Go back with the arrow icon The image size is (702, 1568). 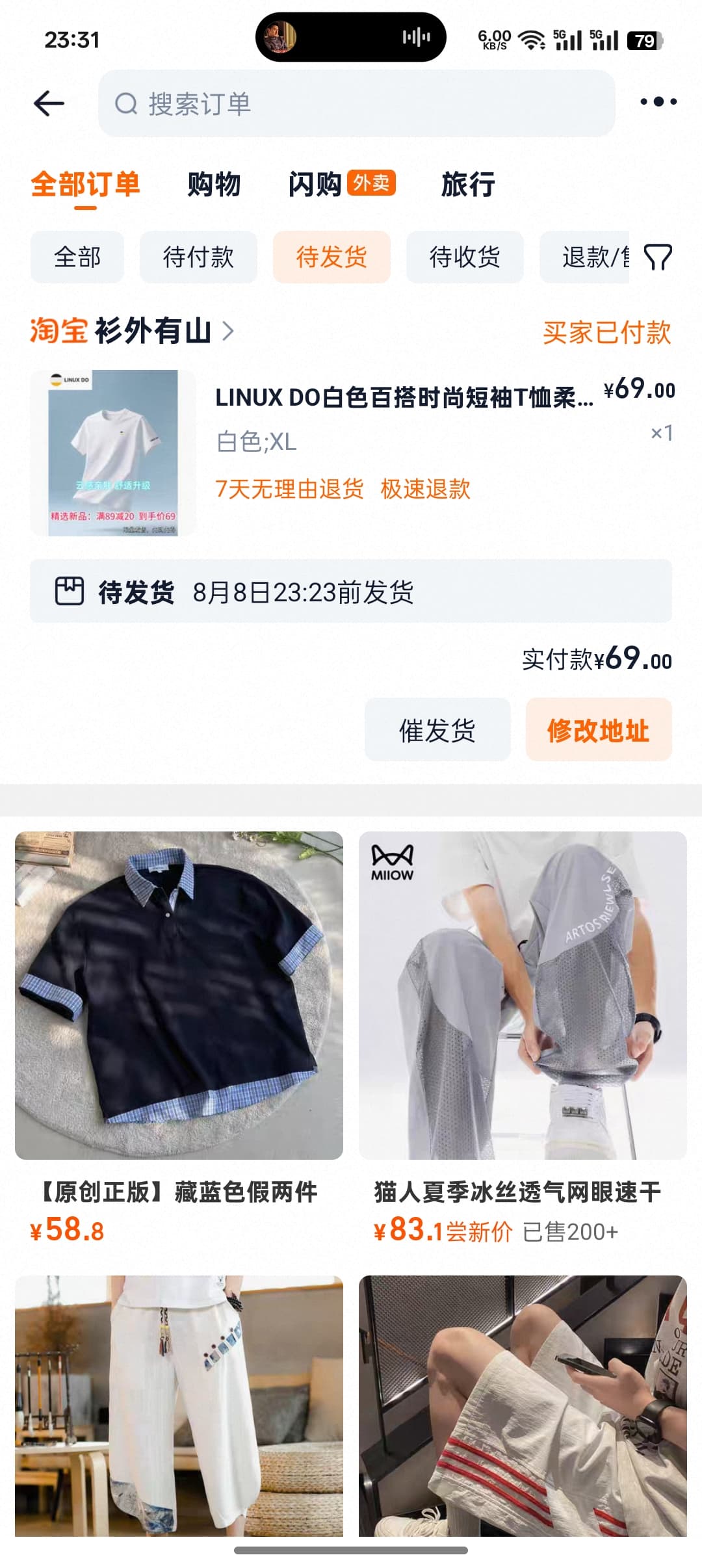[49, 103]
